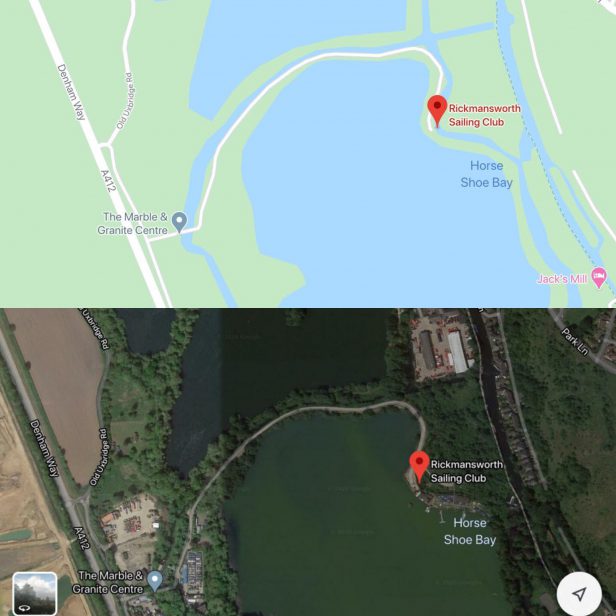Tap the navigation arrow location button

tap(579, 593)
